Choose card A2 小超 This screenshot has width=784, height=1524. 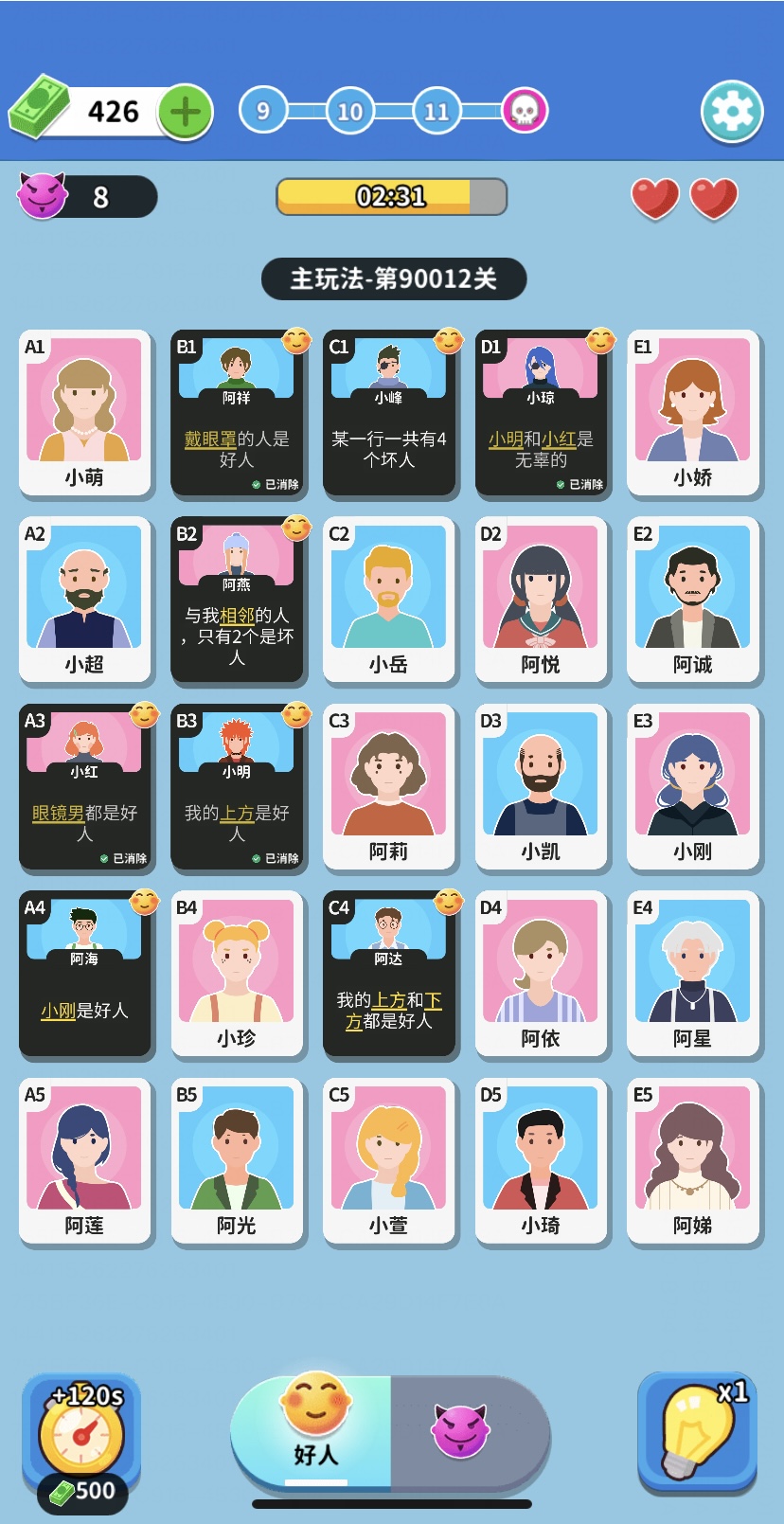[85, 600]
